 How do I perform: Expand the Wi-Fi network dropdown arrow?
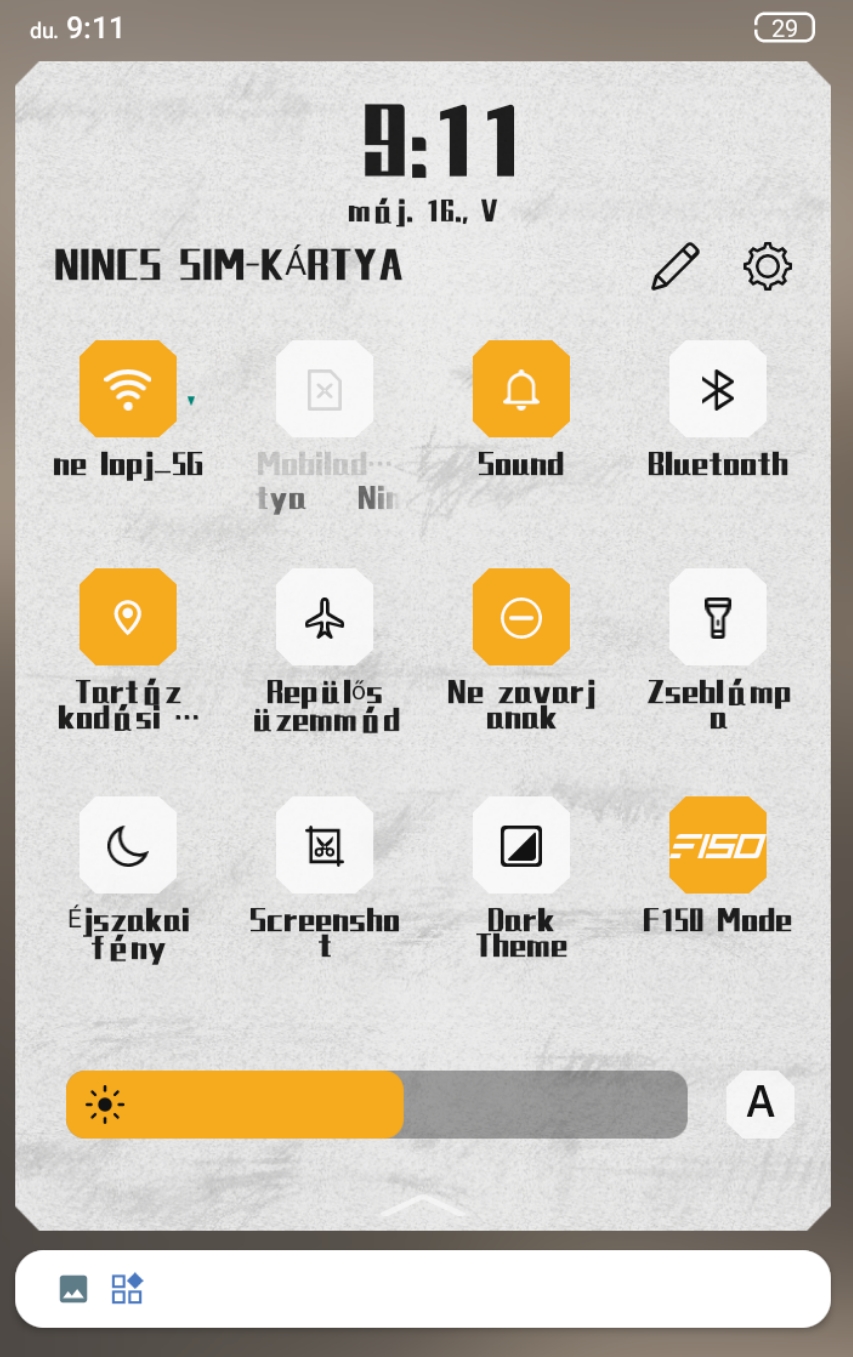point(191,400)
